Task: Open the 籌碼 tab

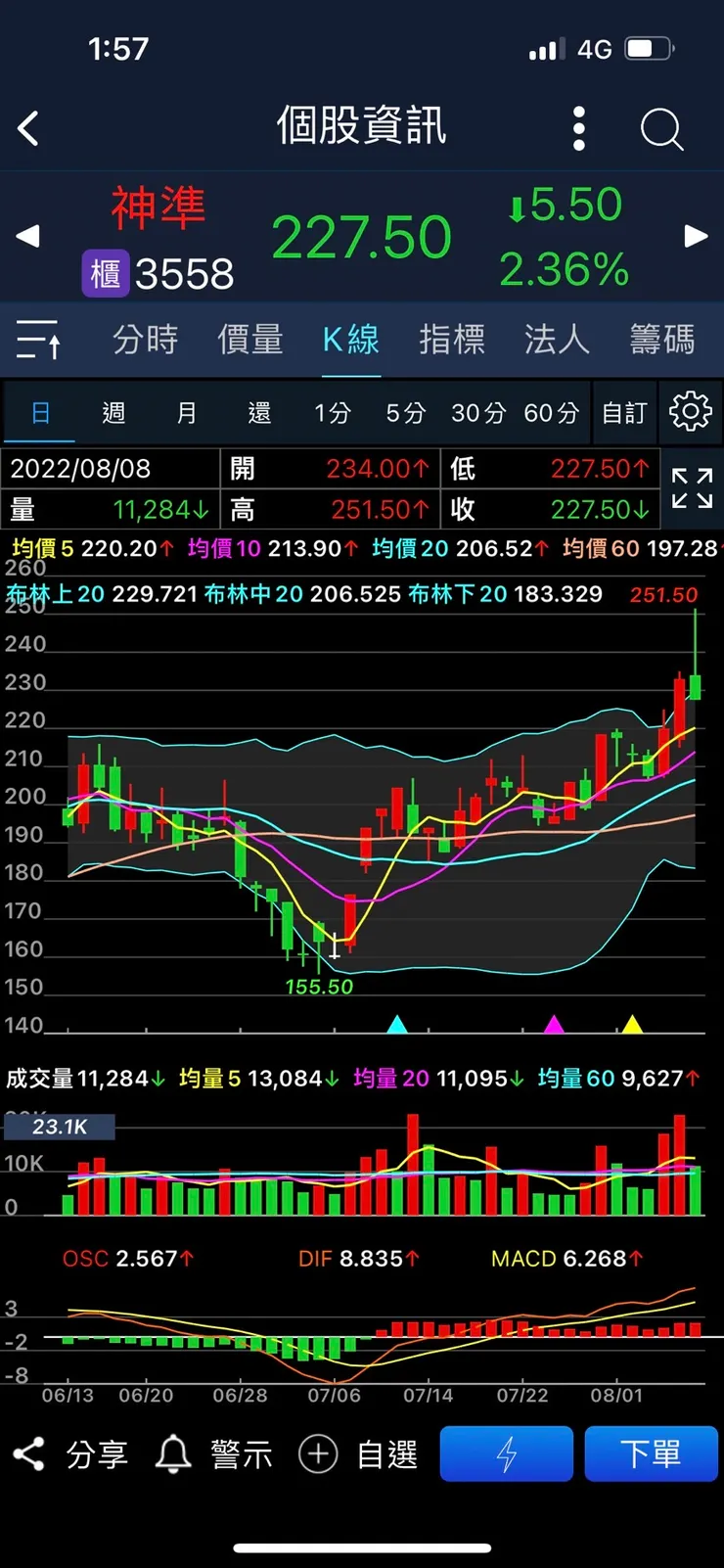Action: 662,340
